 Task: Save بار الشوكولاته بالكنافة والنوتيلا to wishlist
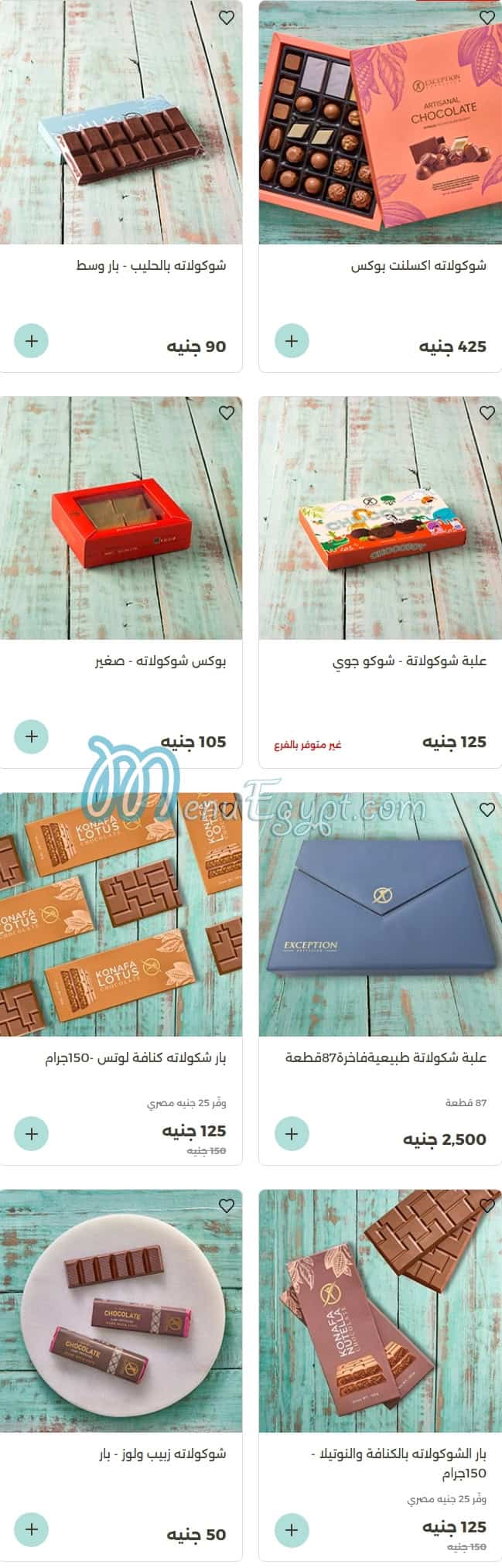[487, 1206]
